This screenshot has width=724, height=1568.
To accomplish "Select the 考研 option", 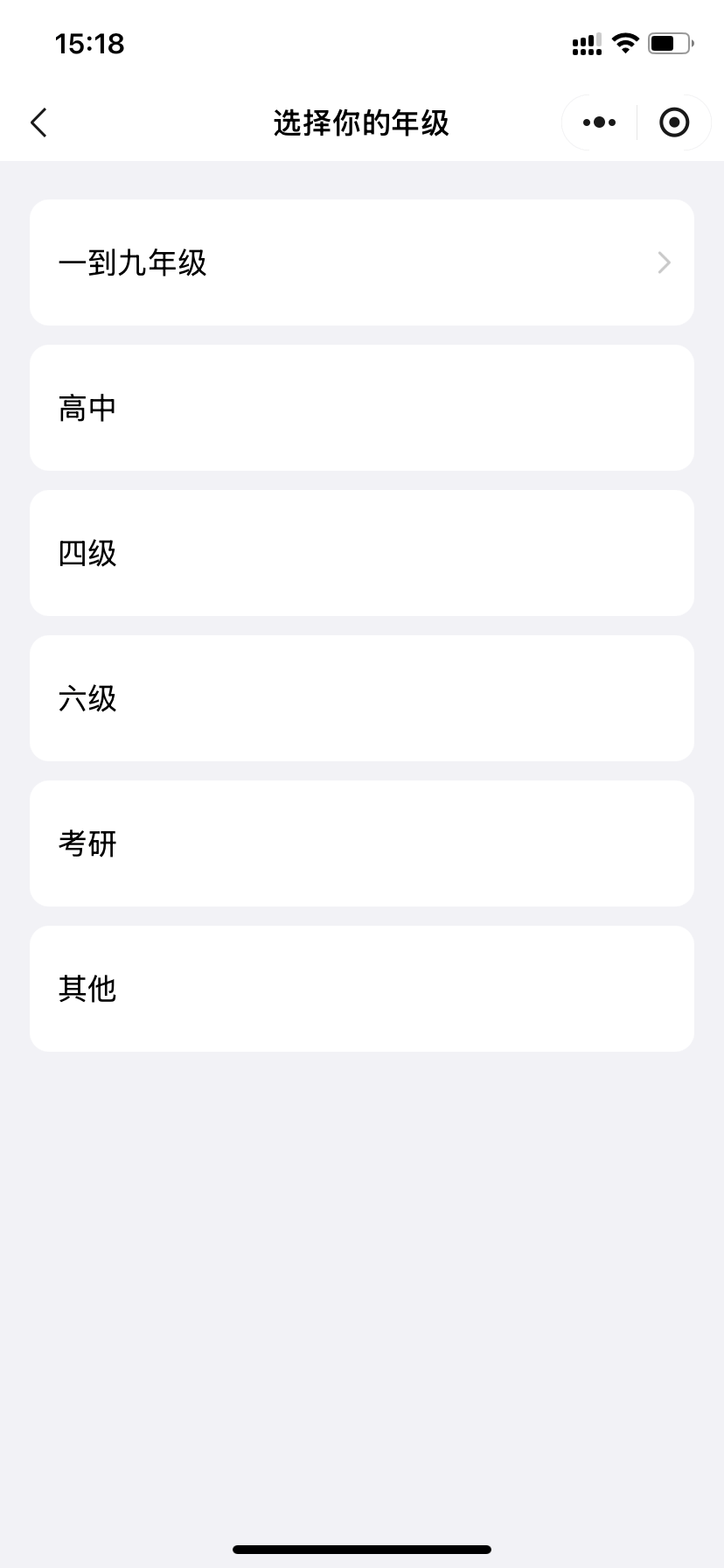I will (362, 843).
